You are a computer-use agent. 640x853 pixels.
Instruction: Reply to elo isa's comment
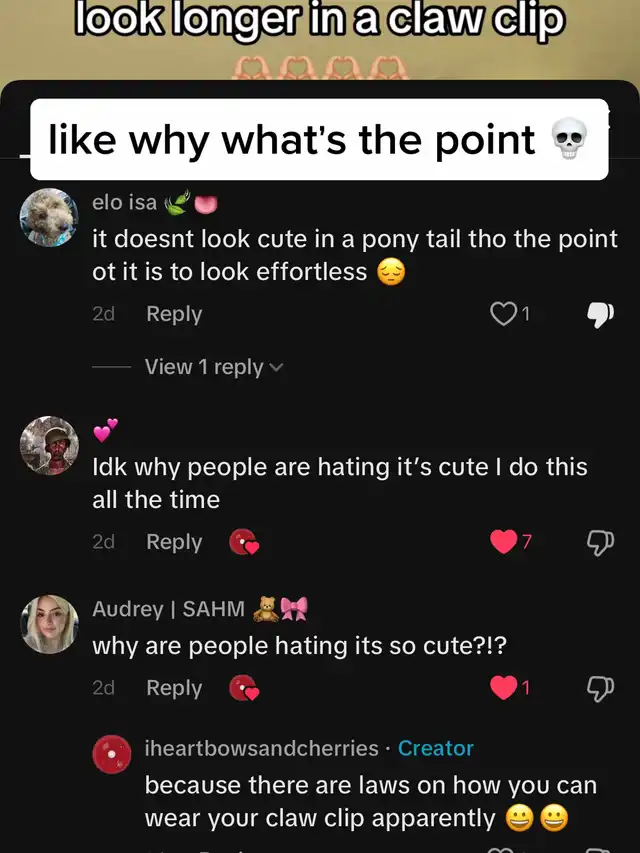[174, 314]
